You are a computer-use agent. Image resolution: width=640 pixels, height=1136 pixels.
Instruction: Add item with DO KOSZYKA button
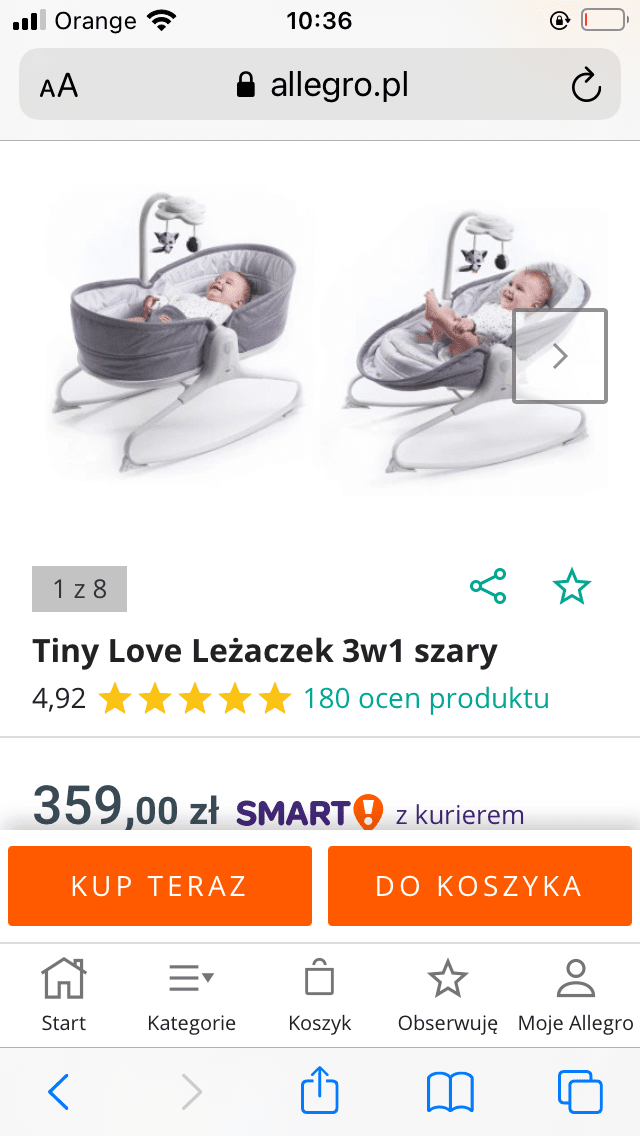point(479,886)
